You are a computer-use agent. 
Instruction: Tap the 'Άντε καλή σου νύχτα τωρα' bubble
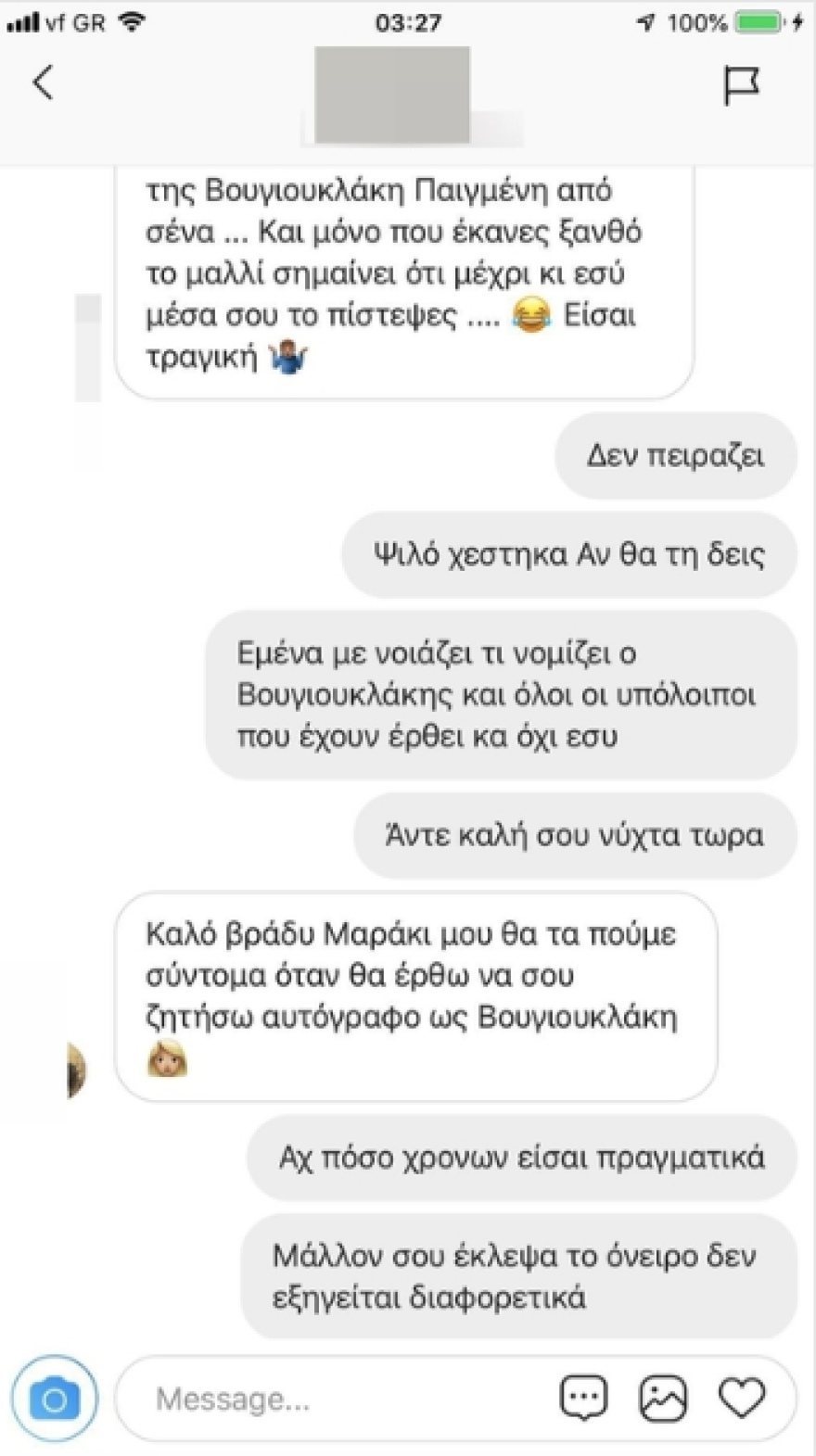click(x=575, y=834)
